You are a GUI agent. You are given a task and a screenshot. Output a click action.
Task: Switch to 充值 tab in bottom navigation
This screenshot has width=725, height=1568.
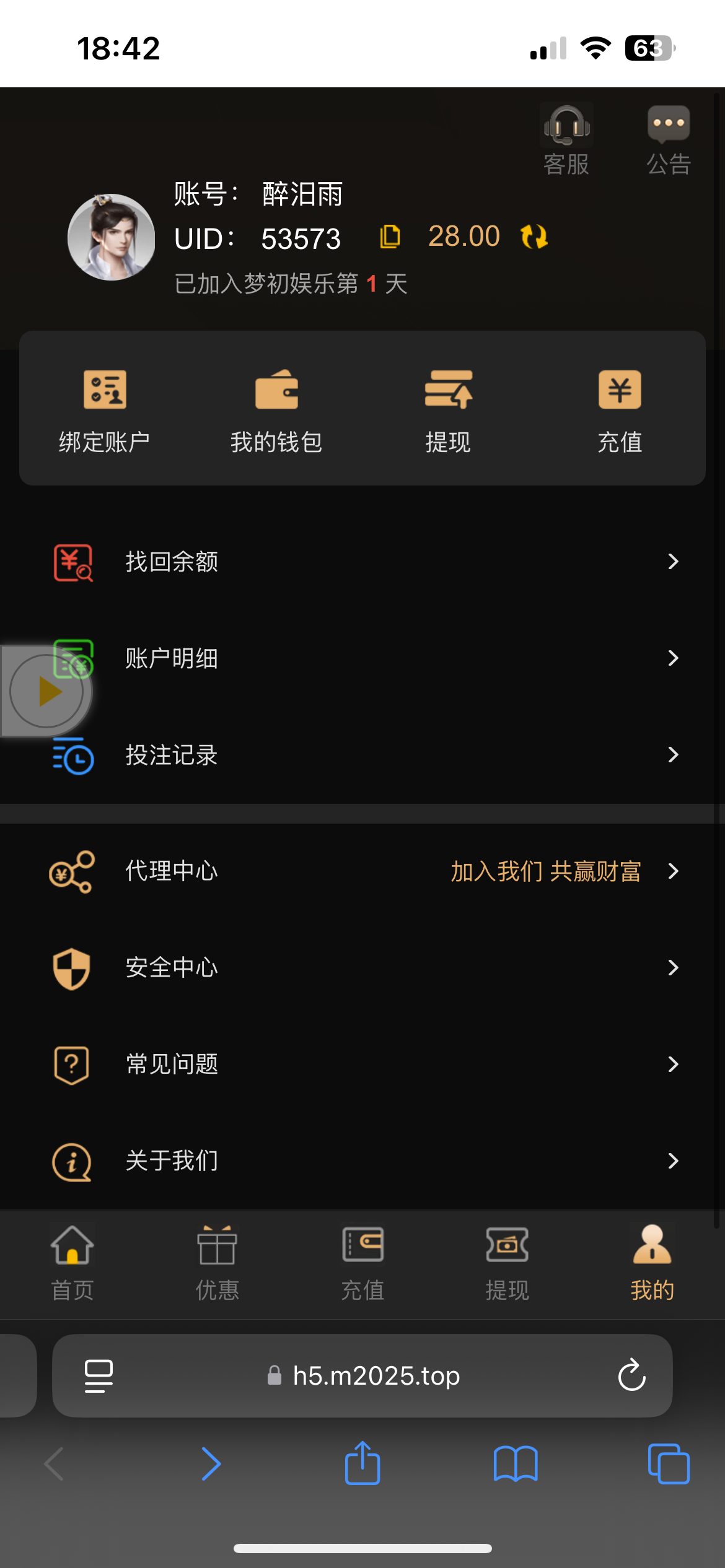(x=362, y=1263)
